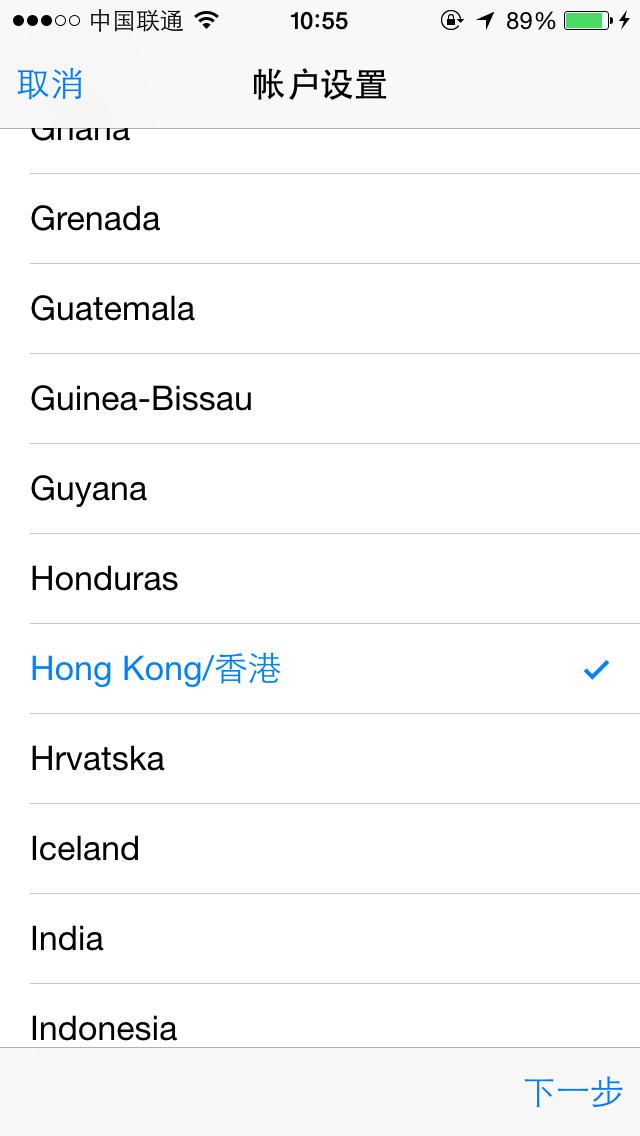
Task: Select Hrvatska as region
Action: pos(98,759)
